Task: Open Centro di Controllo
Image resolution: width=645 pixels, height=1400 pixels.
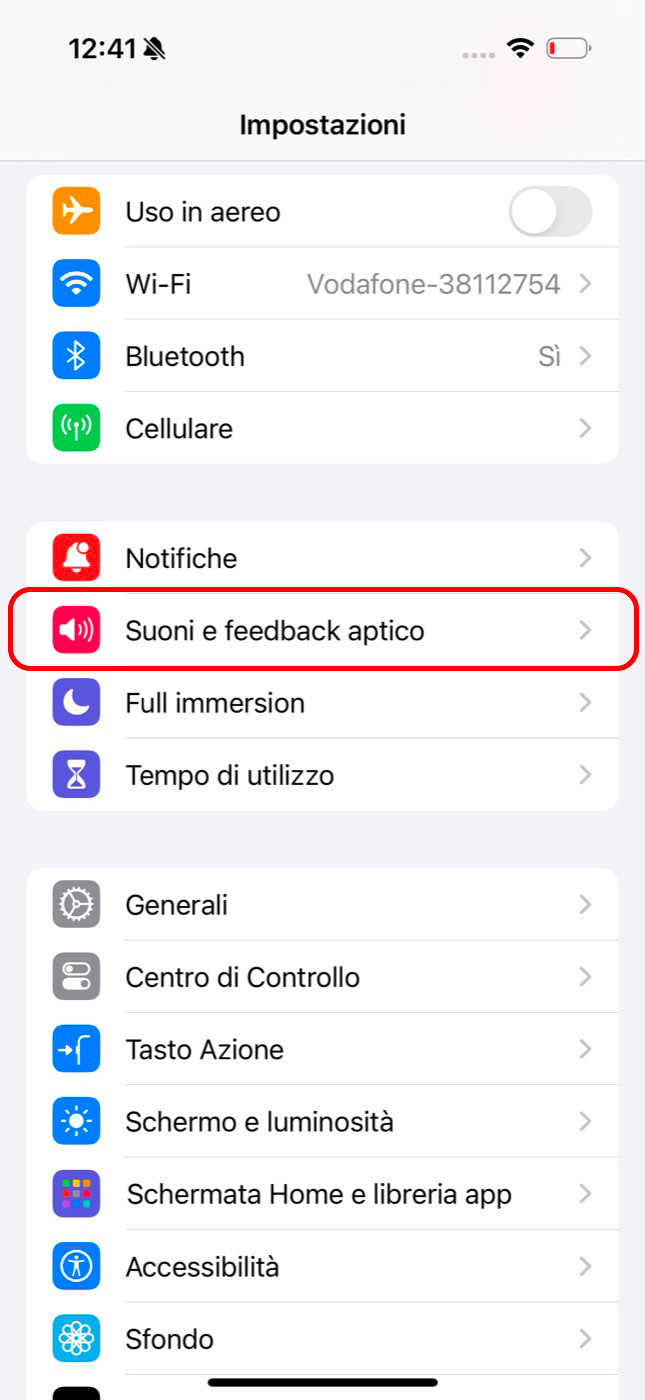Action: 322,977
